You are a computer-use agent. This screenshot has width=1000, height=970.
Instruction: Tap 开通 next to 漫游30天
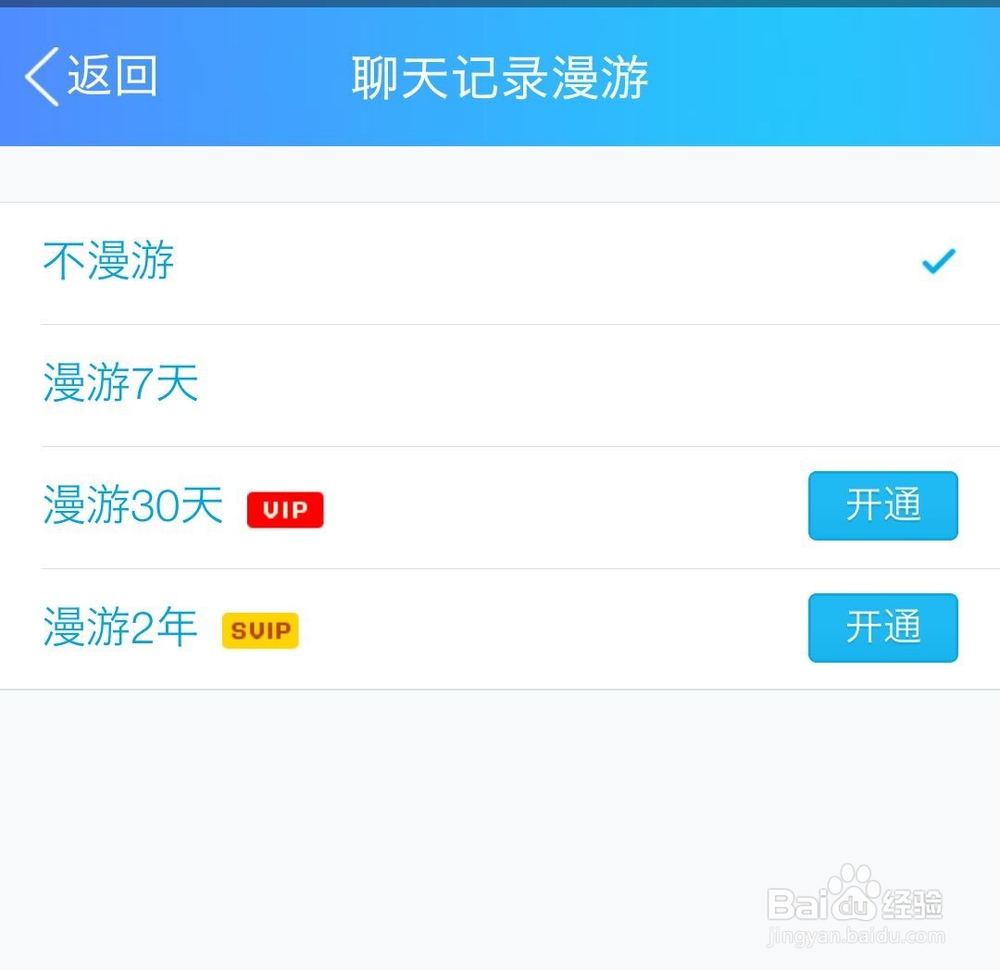click(882, 506)
